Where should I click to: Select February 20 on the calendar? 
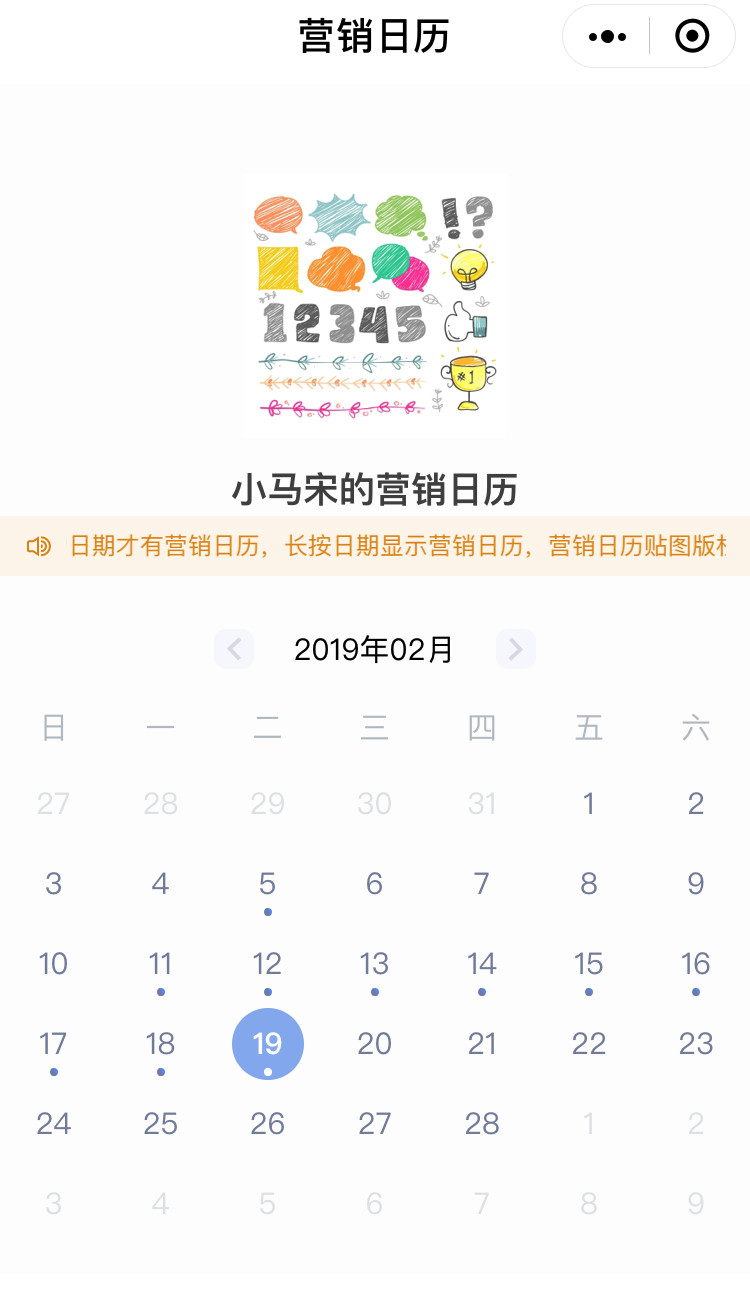(x=374, y=1044)
